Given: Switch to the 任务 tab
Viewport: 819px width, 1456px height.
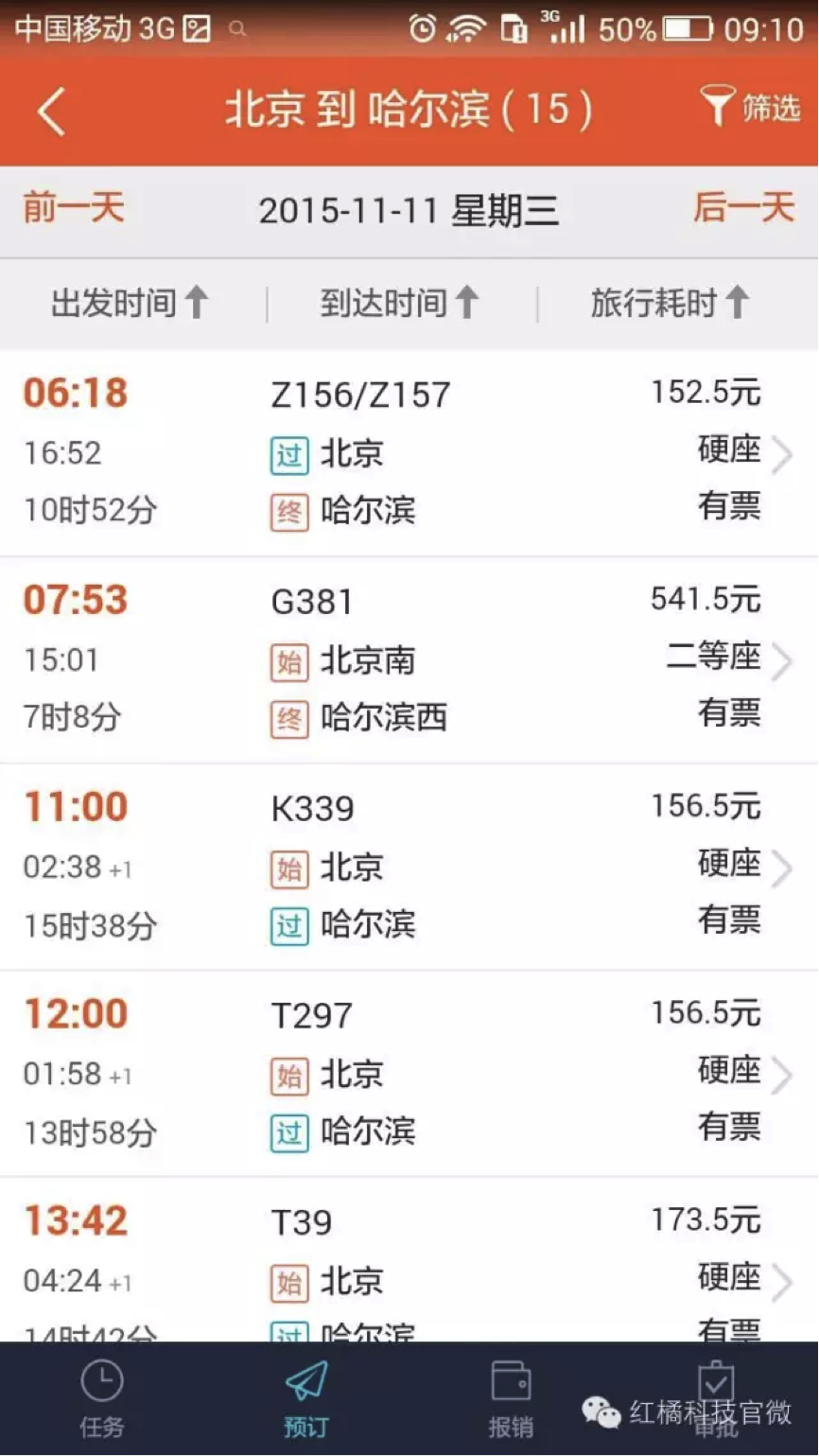Looking at the screenshot, I should [x=102, y=1398].
